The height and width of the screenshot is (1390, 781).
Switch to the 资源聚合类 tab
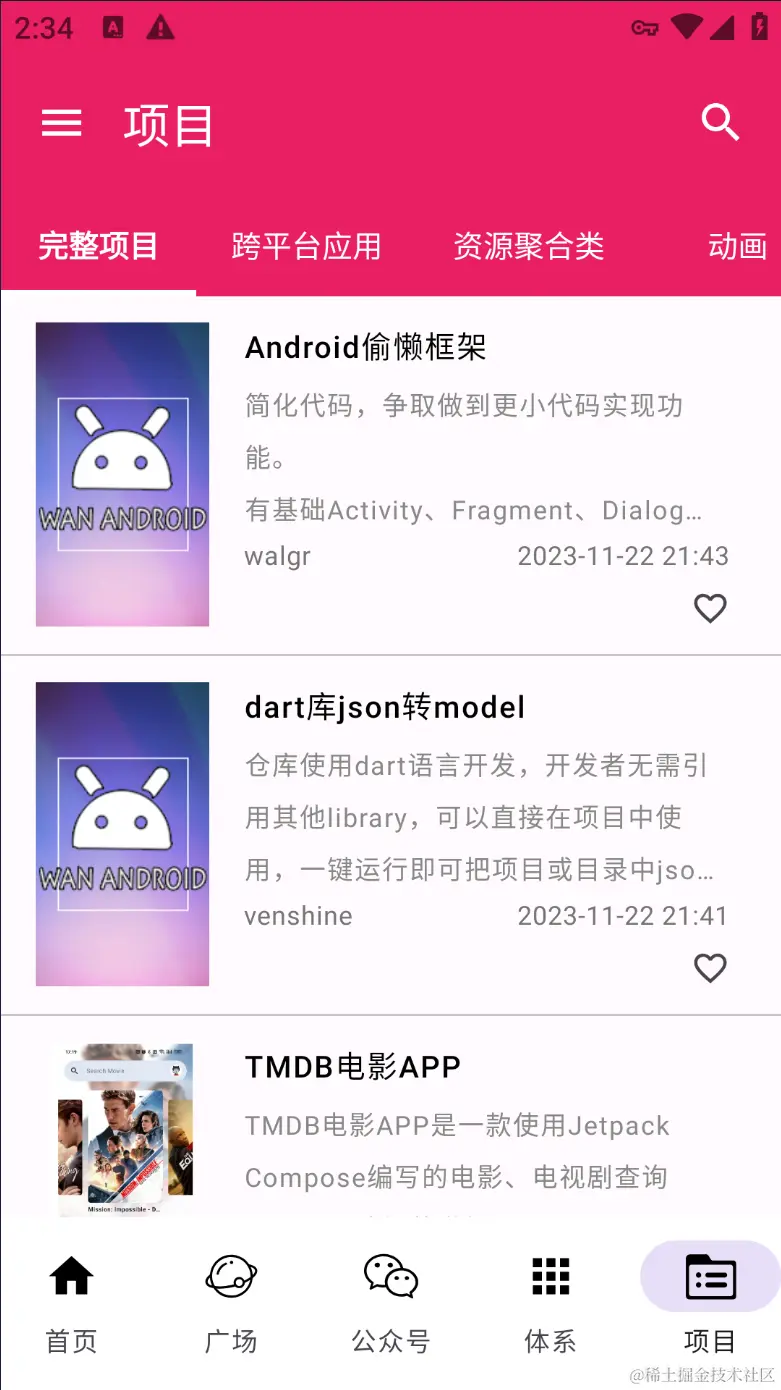click(529, 246)
